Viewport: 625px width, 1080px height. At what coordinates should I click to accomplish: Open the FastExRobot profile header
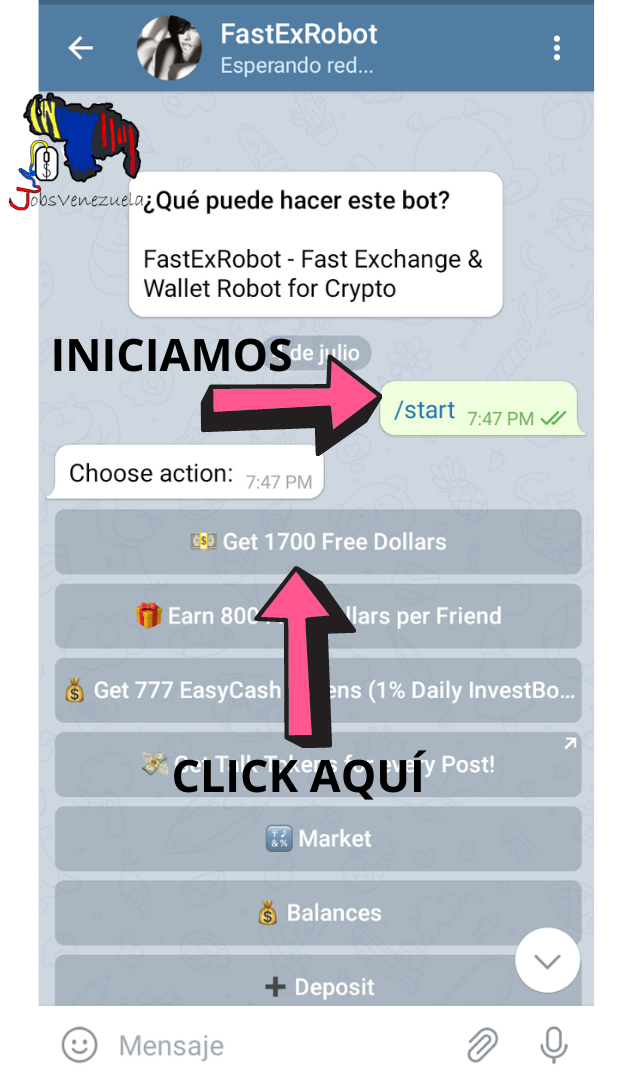click(299, 48)
